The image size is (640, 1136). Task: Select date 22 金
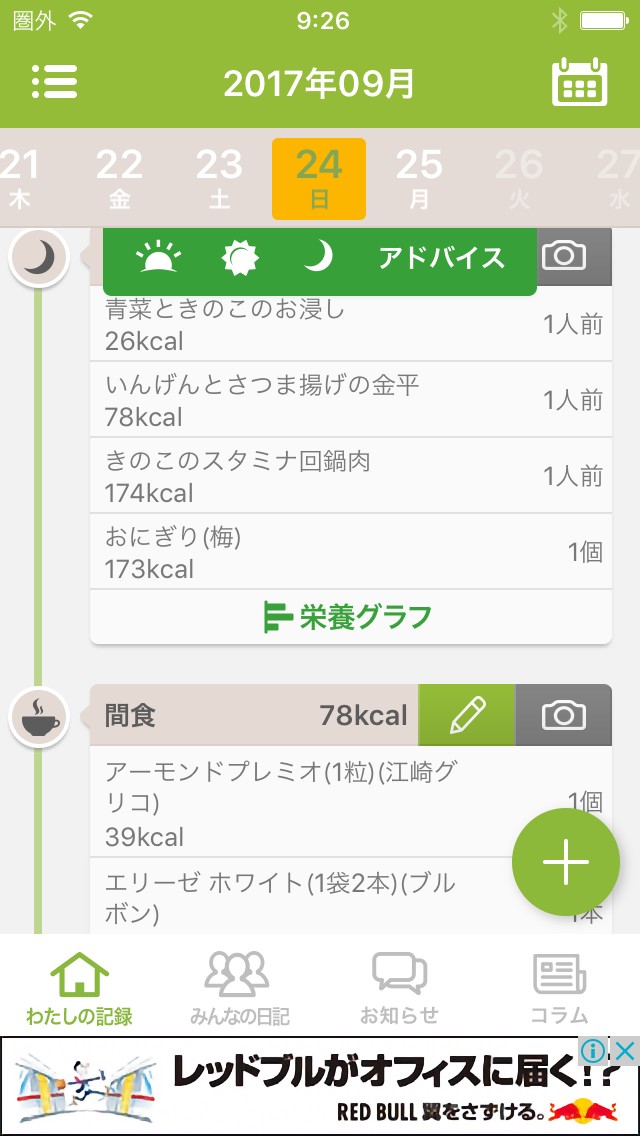tap(119, 178)
